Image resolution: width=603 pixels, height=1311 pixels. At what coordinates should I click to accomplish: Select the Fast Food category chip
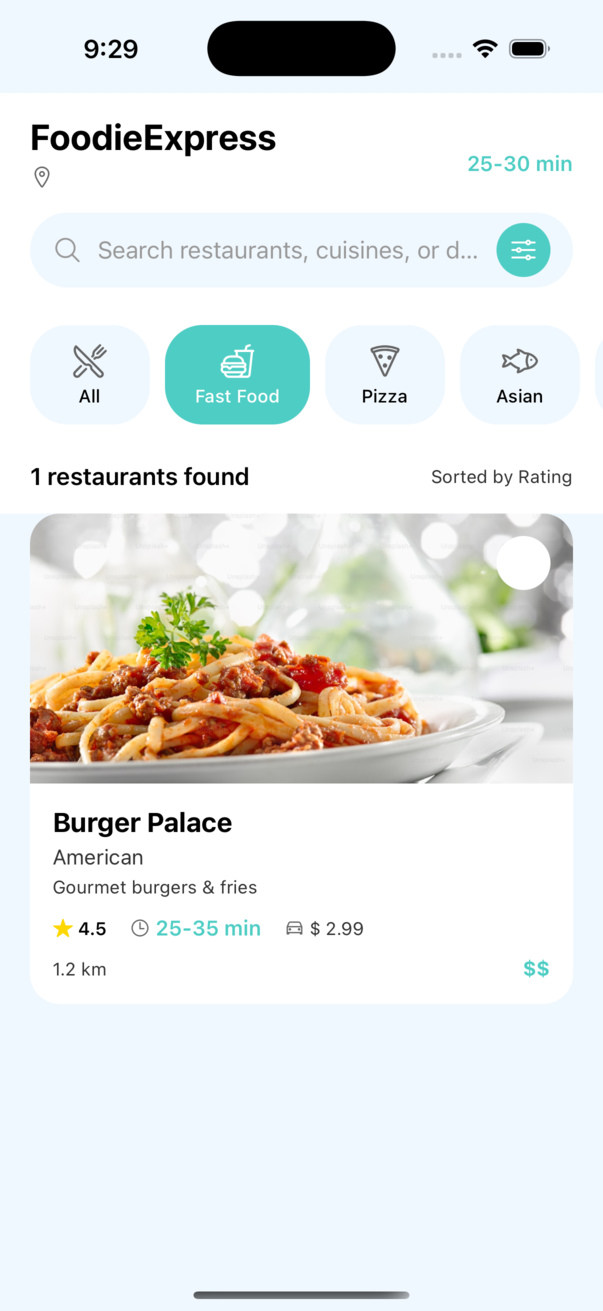click(237, 375)
